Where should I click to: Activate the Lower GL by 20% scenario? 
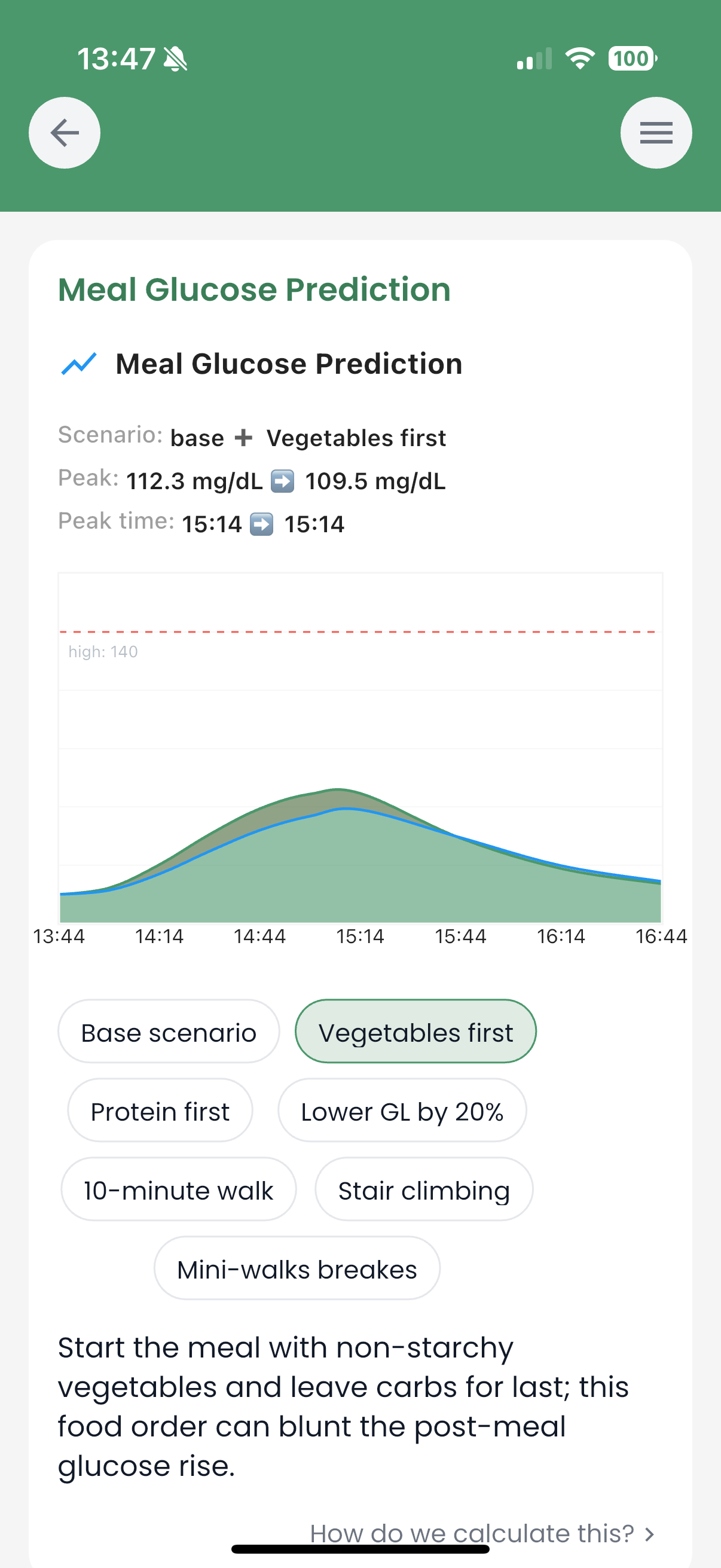[402, 1111]
